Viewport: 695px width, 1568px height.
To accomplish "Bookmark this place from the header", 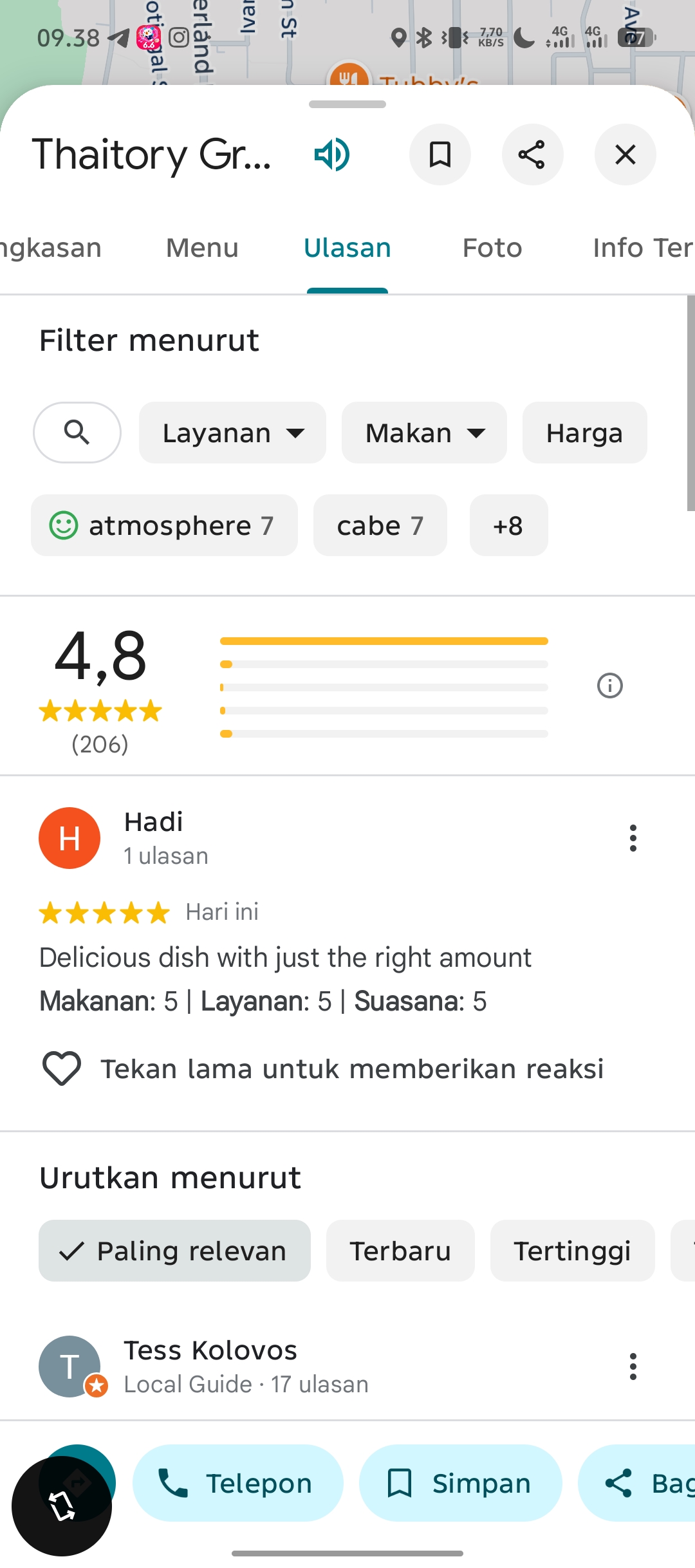I will point(440,154).
